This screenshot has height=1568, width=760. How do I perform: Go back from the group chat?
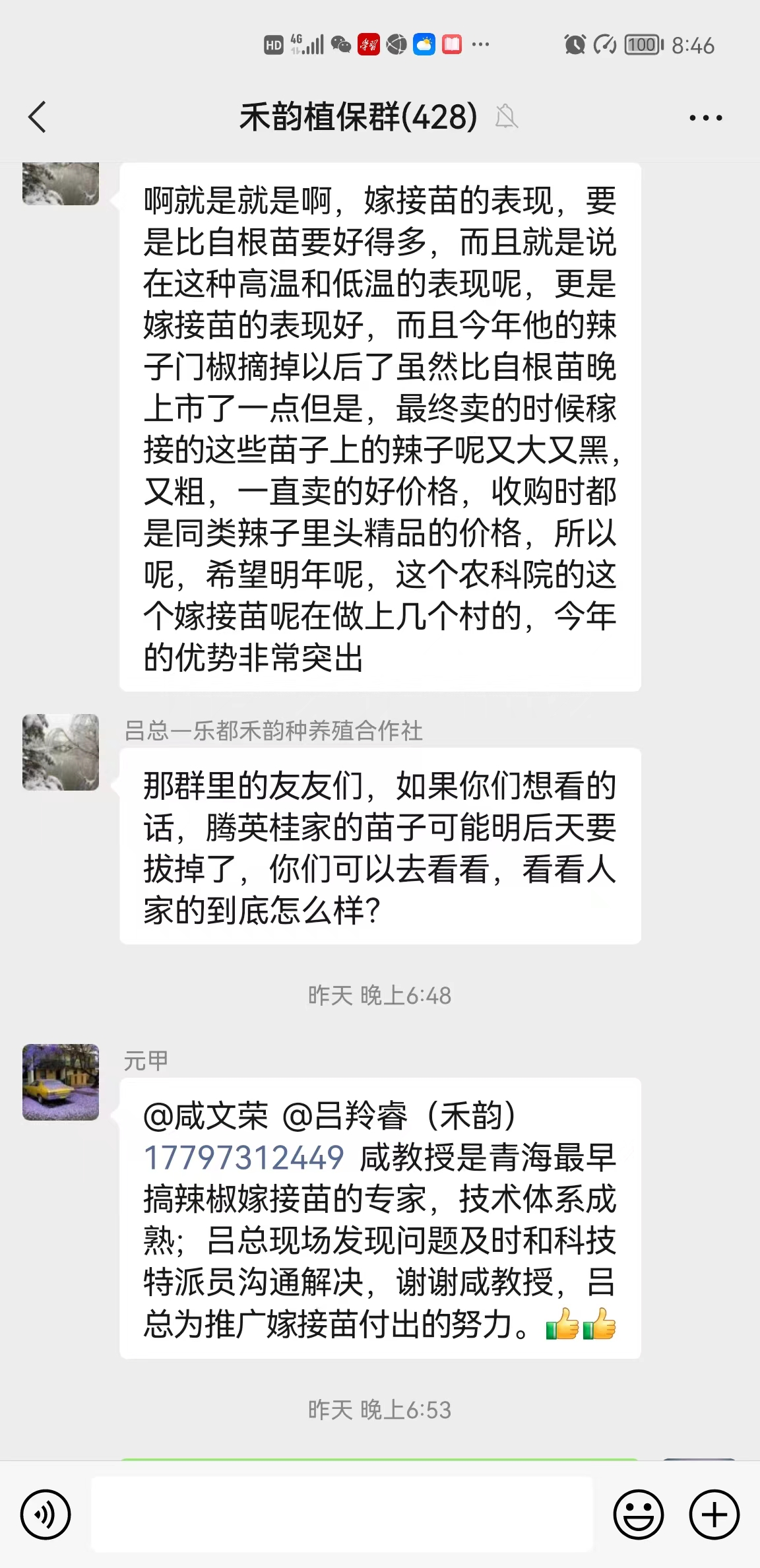(38, 117)
